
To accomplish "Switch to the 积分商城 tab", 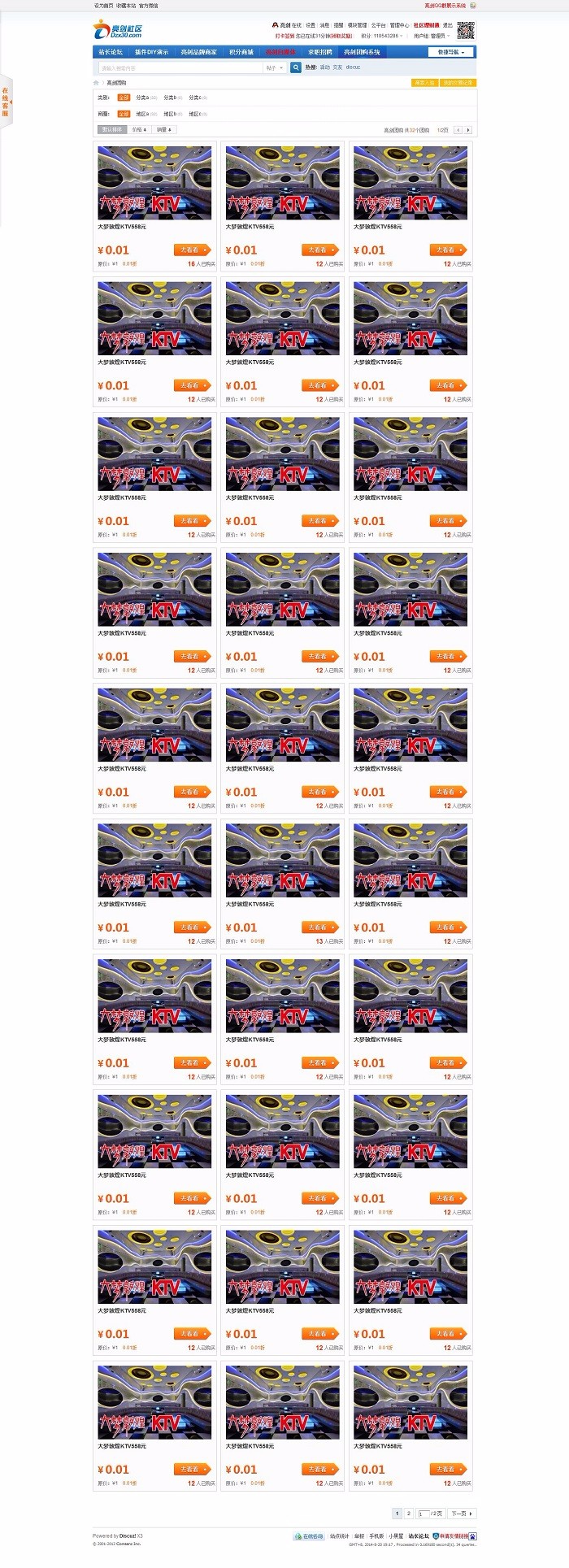I will pyautogui.click(x=241, y=52).
